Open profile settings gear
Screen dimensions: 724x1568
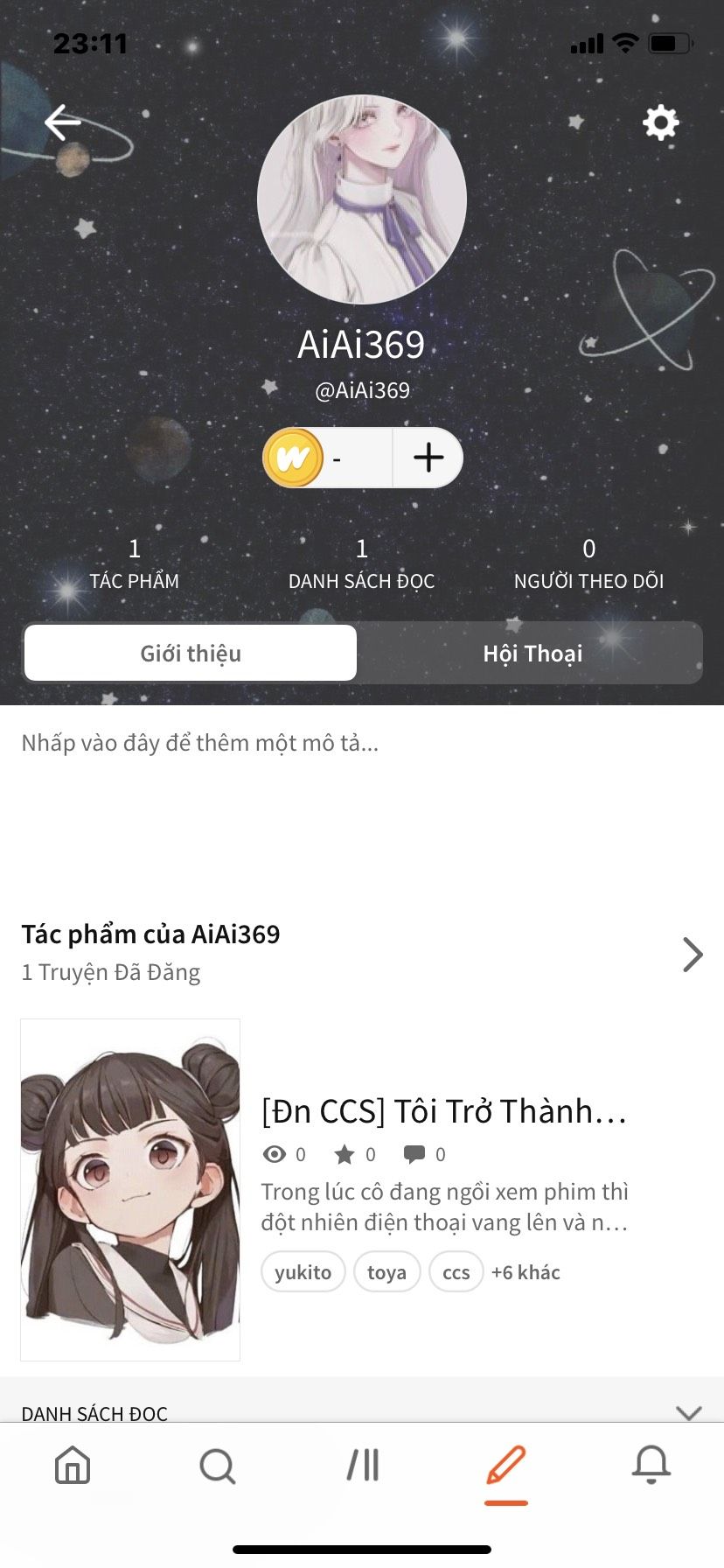click(660, 122)
